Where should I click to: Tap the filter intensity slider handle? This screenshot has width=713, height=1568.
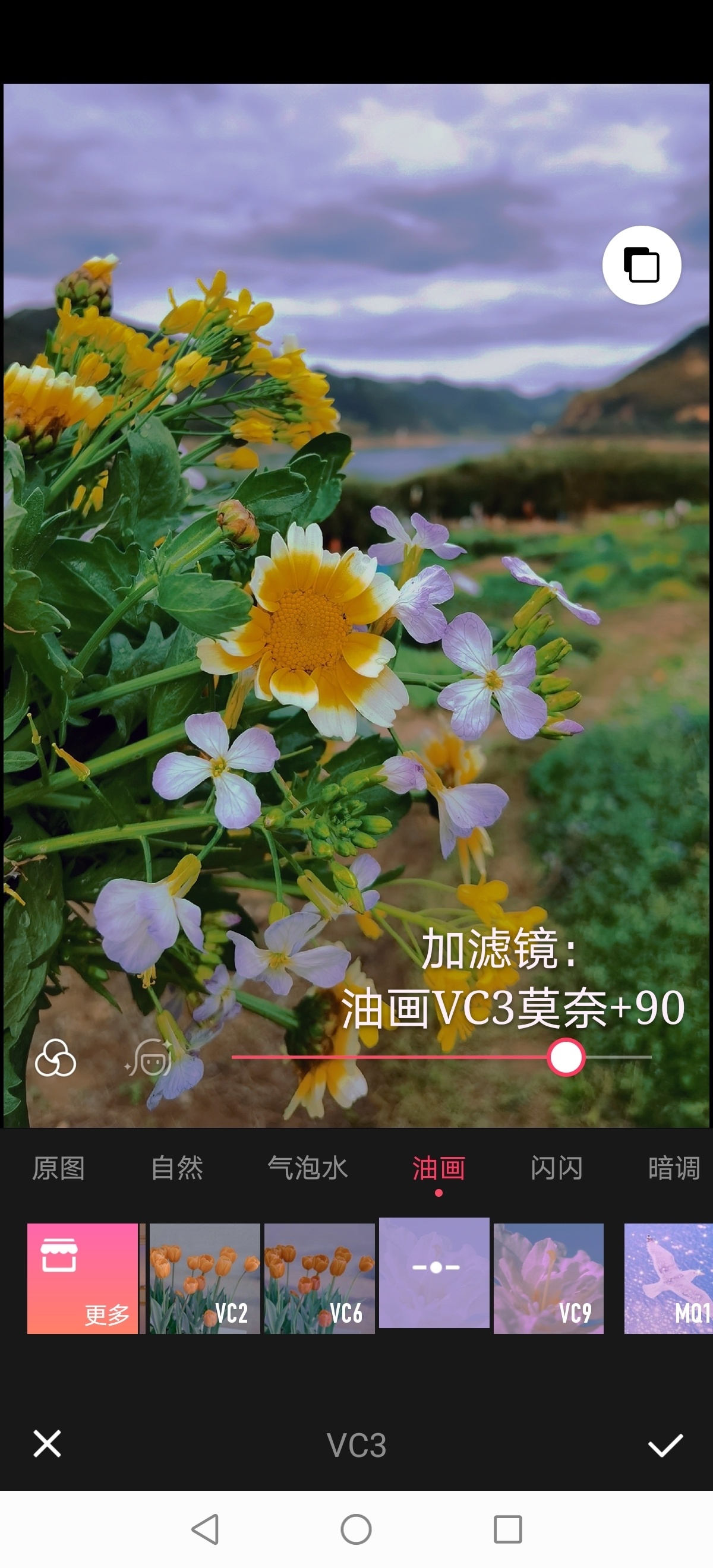pyautogui.click(x=566, y=1057)
